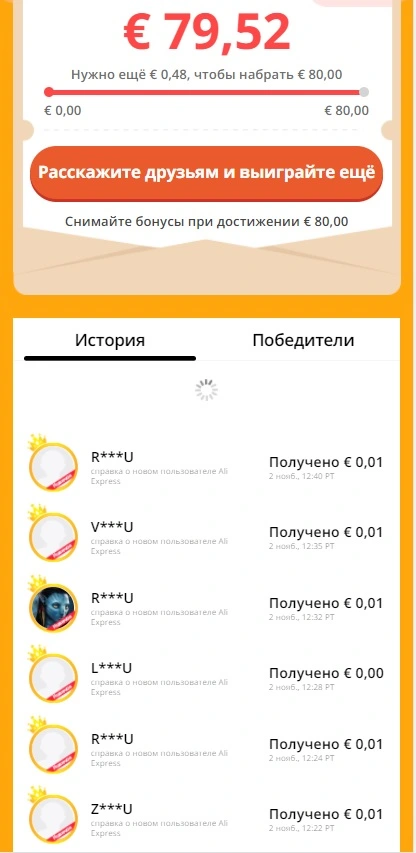The image size is (416, 853).
Task: Select the История tab
Action: click(110, 341)
